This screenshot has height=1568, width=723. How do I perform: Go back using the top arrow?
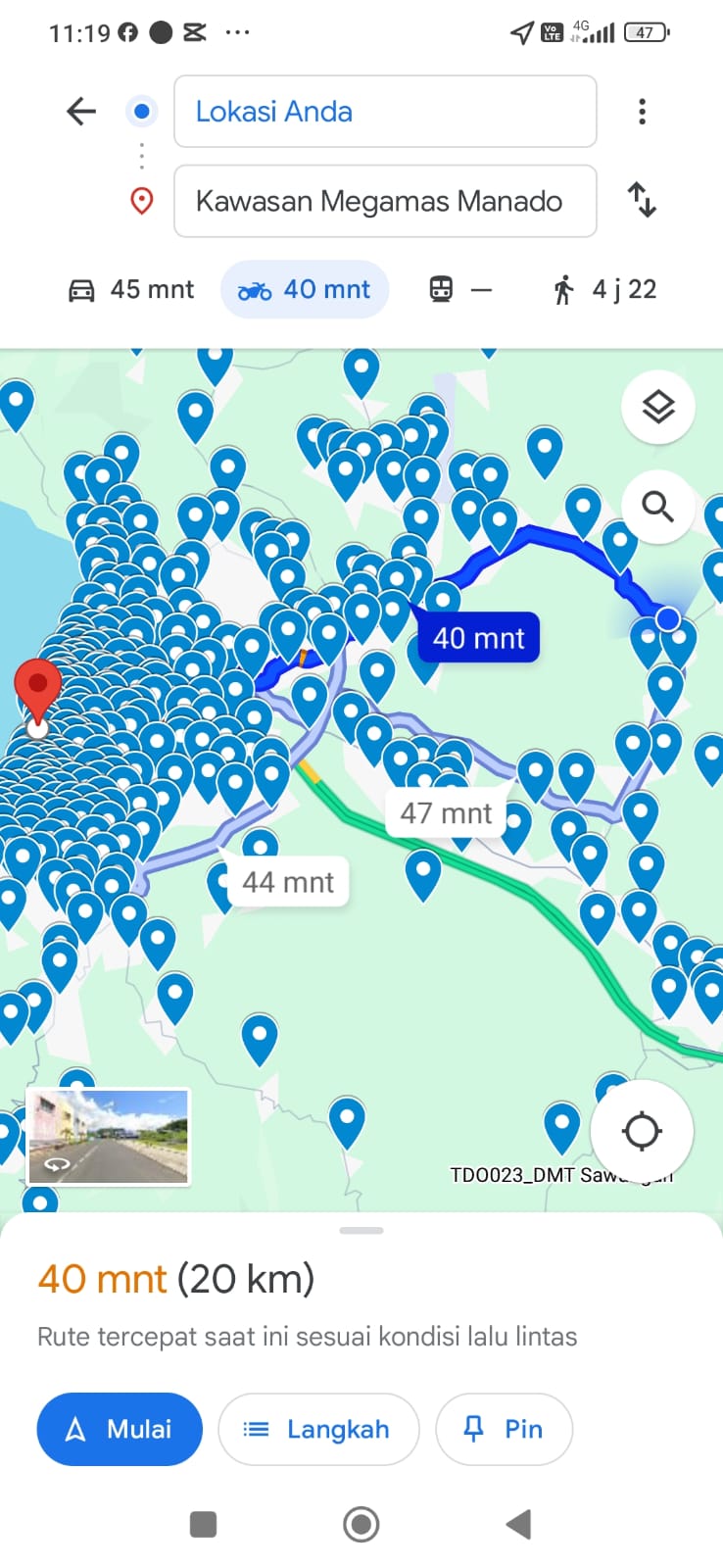(x=81, y=112)
